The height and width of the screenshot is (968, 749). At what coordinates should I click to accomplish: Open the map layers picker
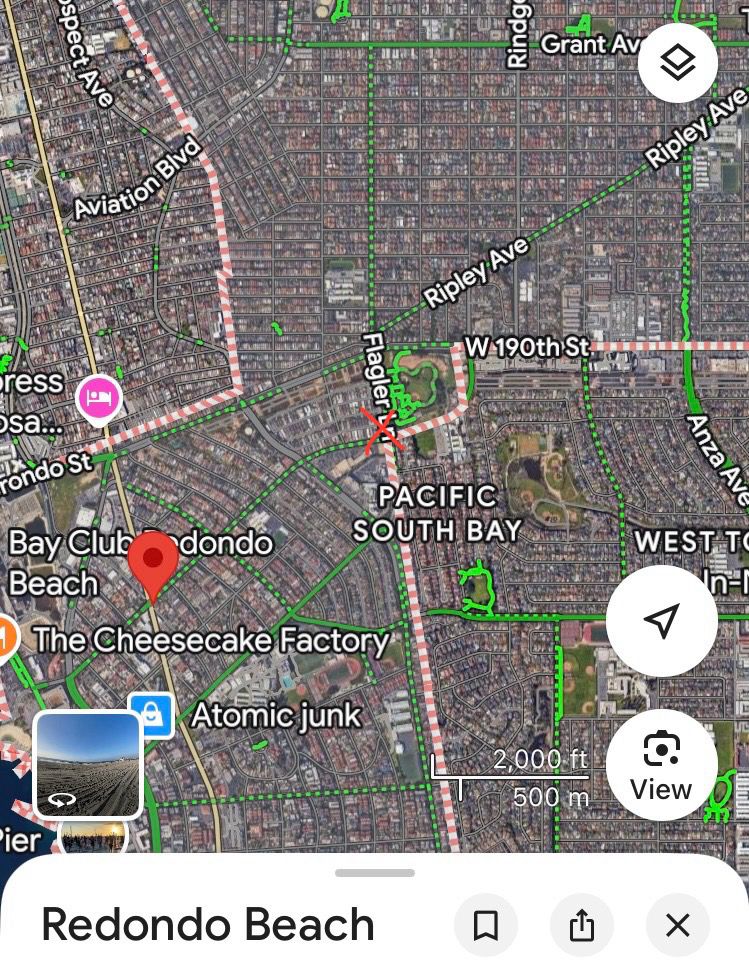coord(678,63)
